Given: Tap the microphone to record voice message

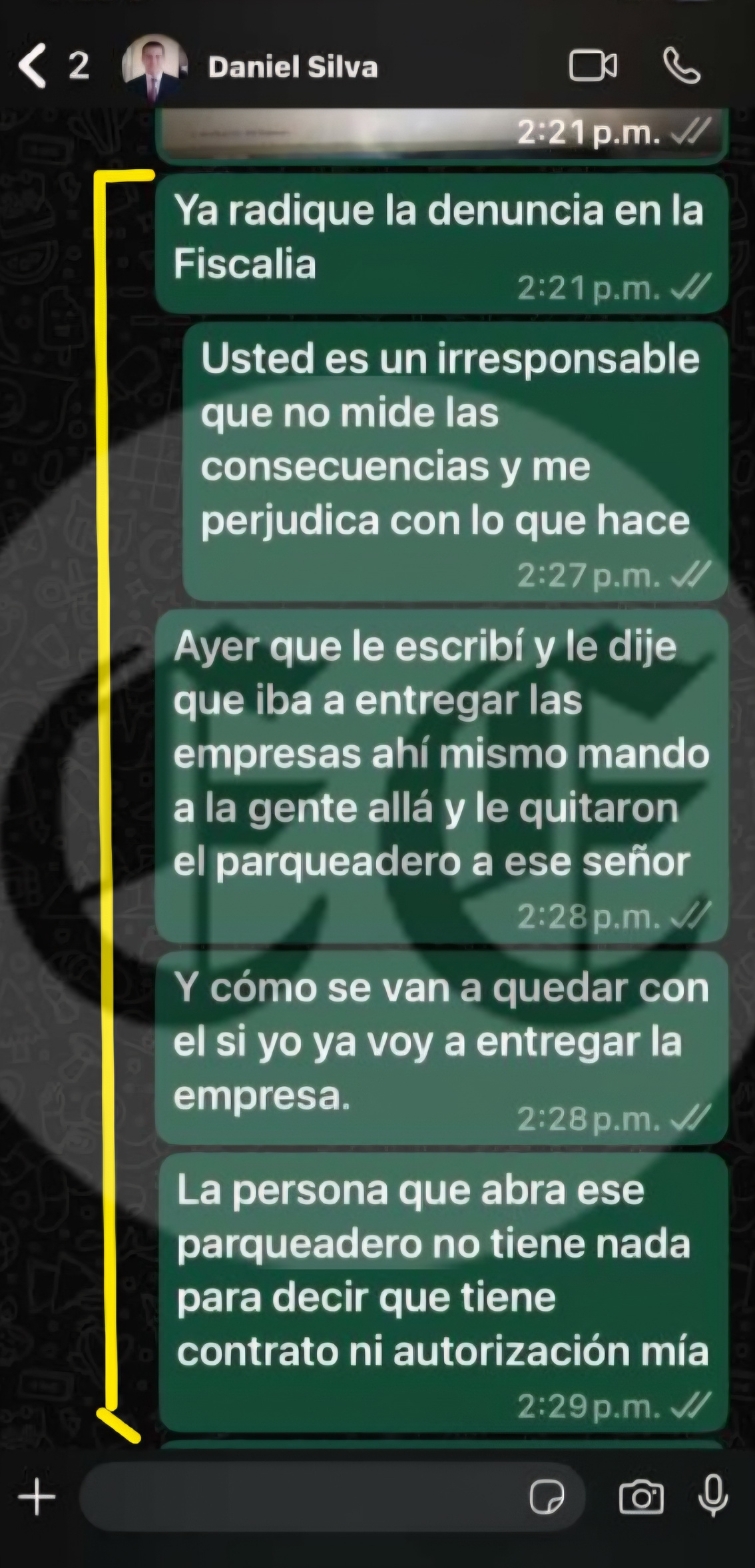Looking at the screenshot, I should click(712, 1497).
